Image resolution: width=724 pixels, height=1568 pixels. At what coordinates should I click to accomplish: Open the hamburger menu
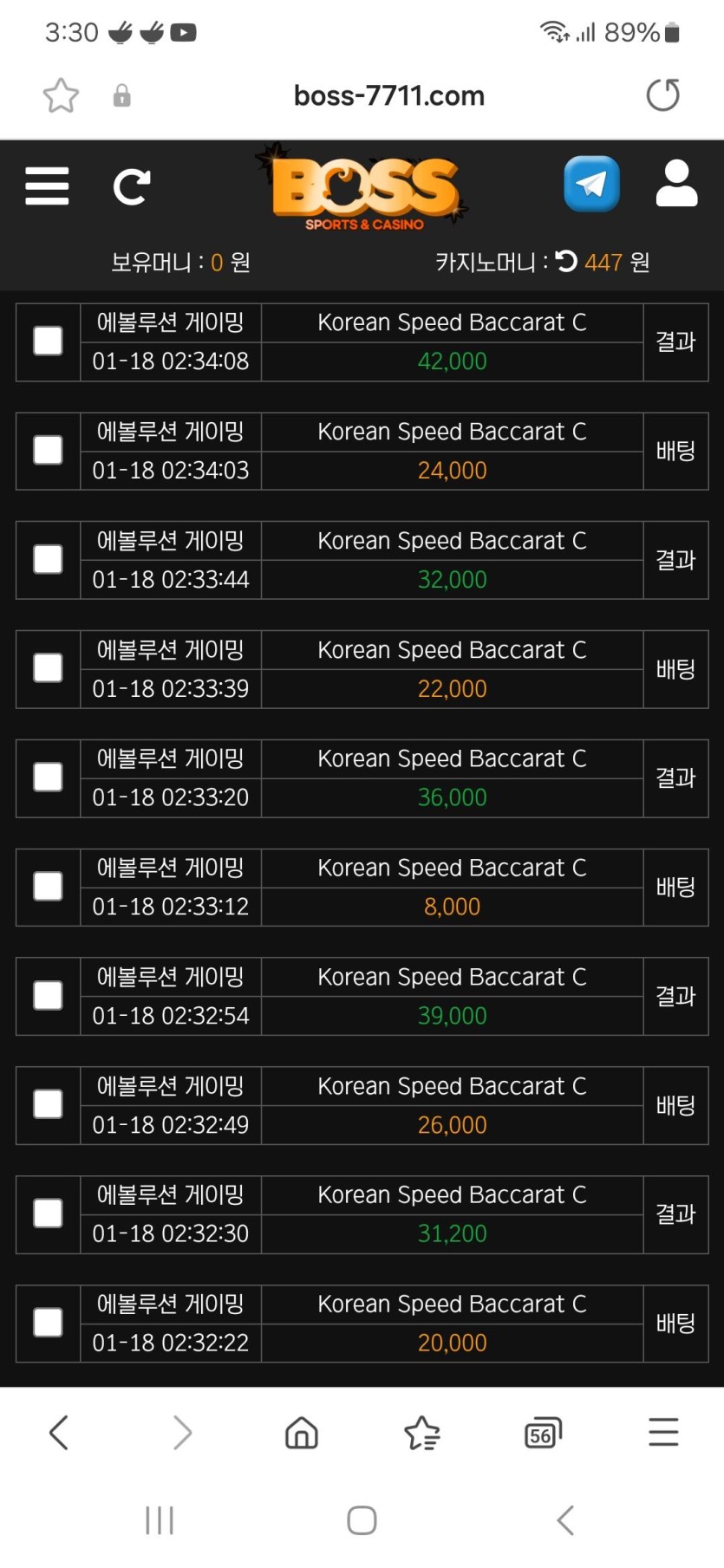pos(47,186)
